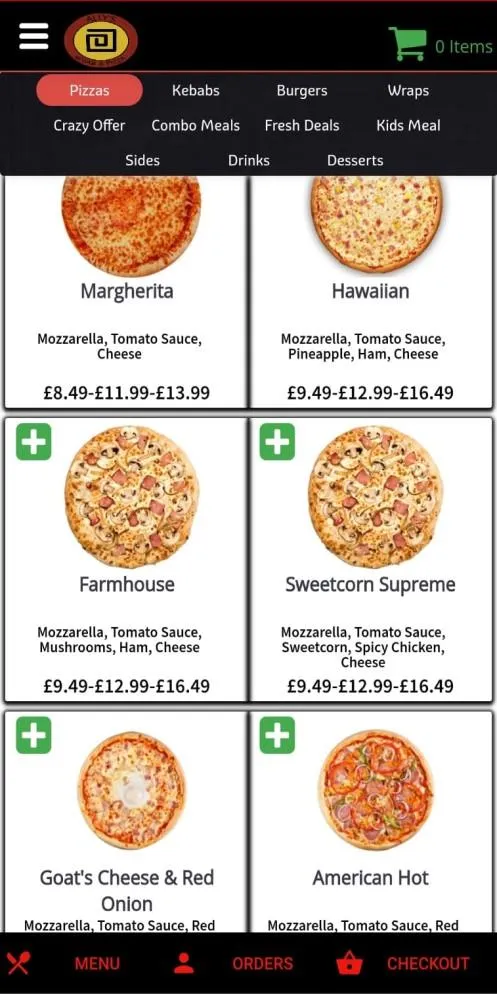Go to Orders in bottom bar
This screenshot has width=497, height=994.
(233, 964)
